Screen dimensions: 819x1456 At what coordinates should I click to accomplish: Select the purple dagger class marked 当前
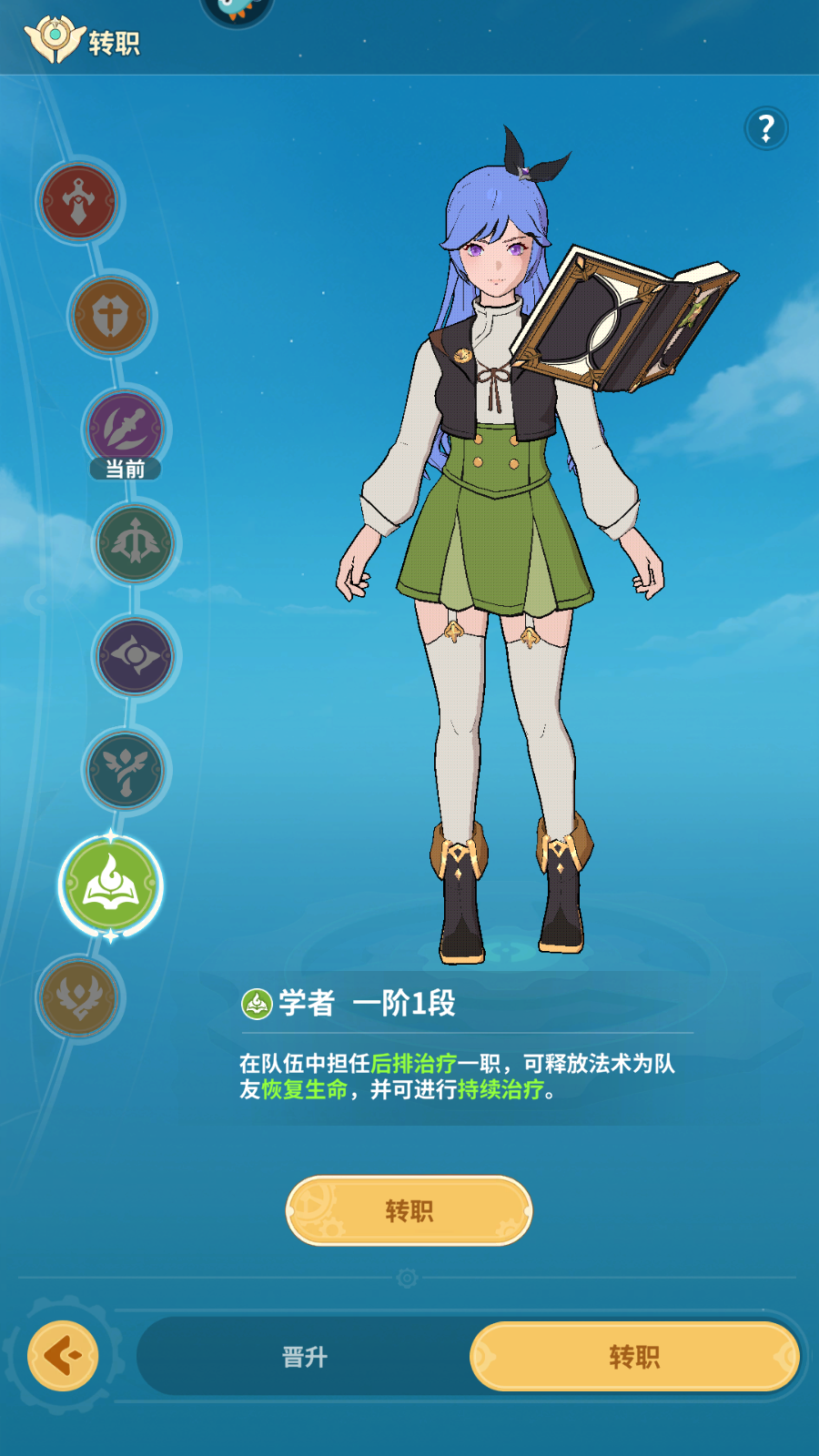(x=126, y=428)
